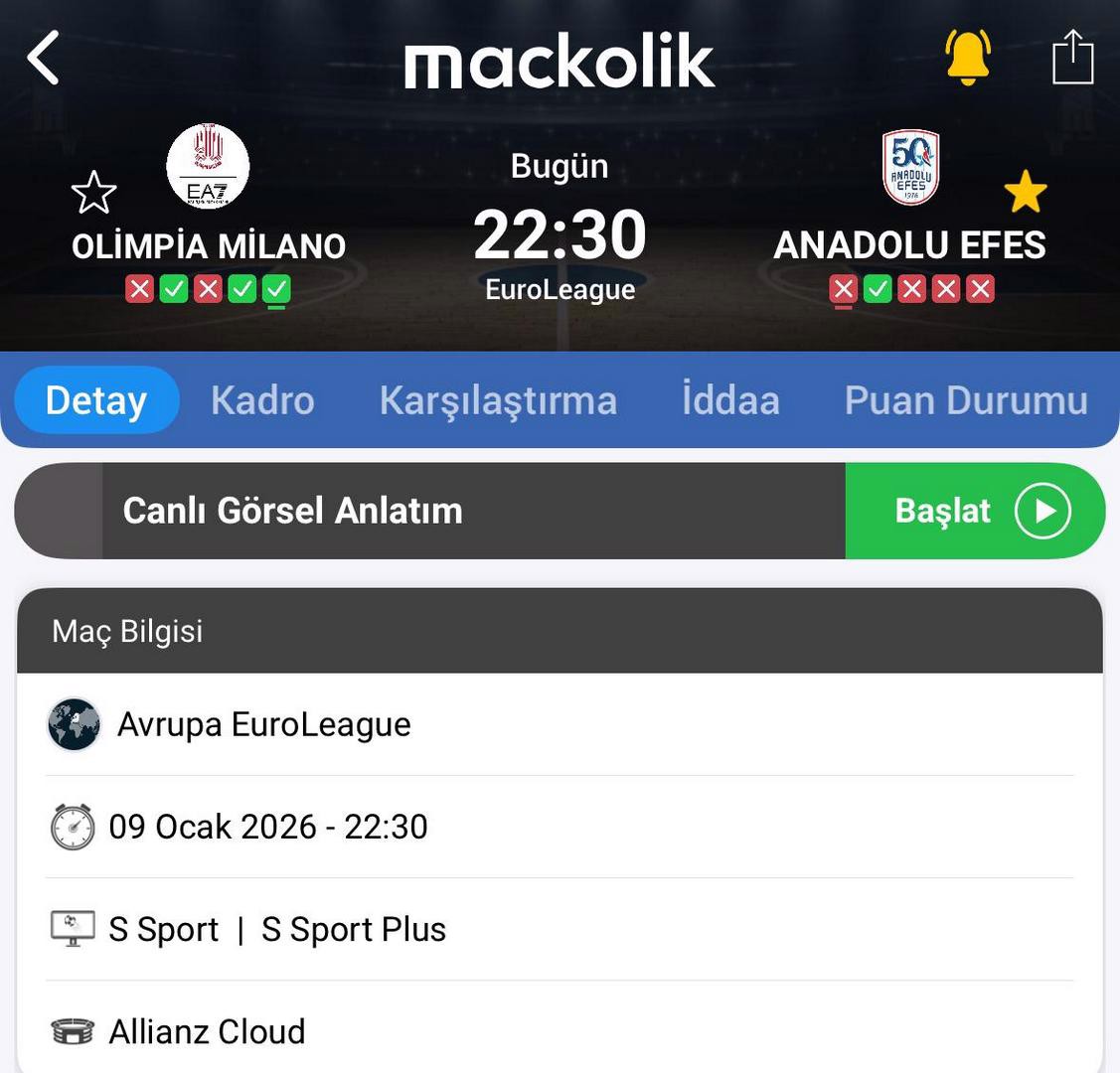
Task: Unfavorite Anadolu Efes with the star
Action: (x=1026, y=192)
